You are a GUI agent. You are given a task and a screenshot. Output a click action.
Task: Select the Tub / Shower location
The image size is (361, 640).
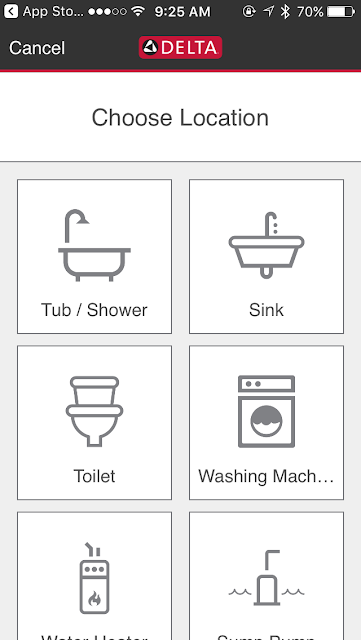coord(94,256)
